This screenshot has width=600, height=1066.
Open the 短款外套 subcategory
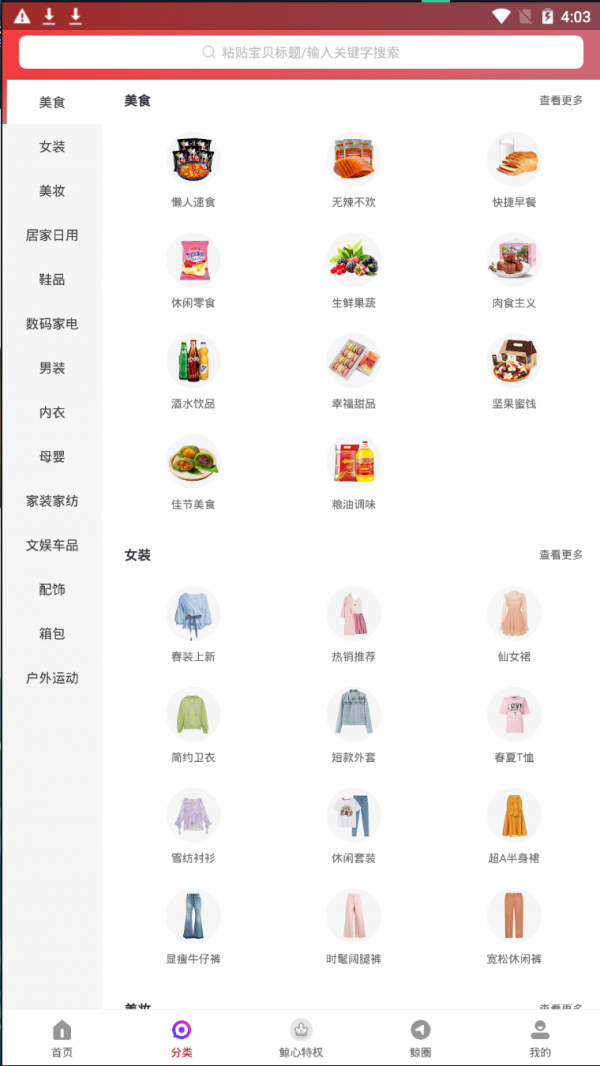pos(354,725)
